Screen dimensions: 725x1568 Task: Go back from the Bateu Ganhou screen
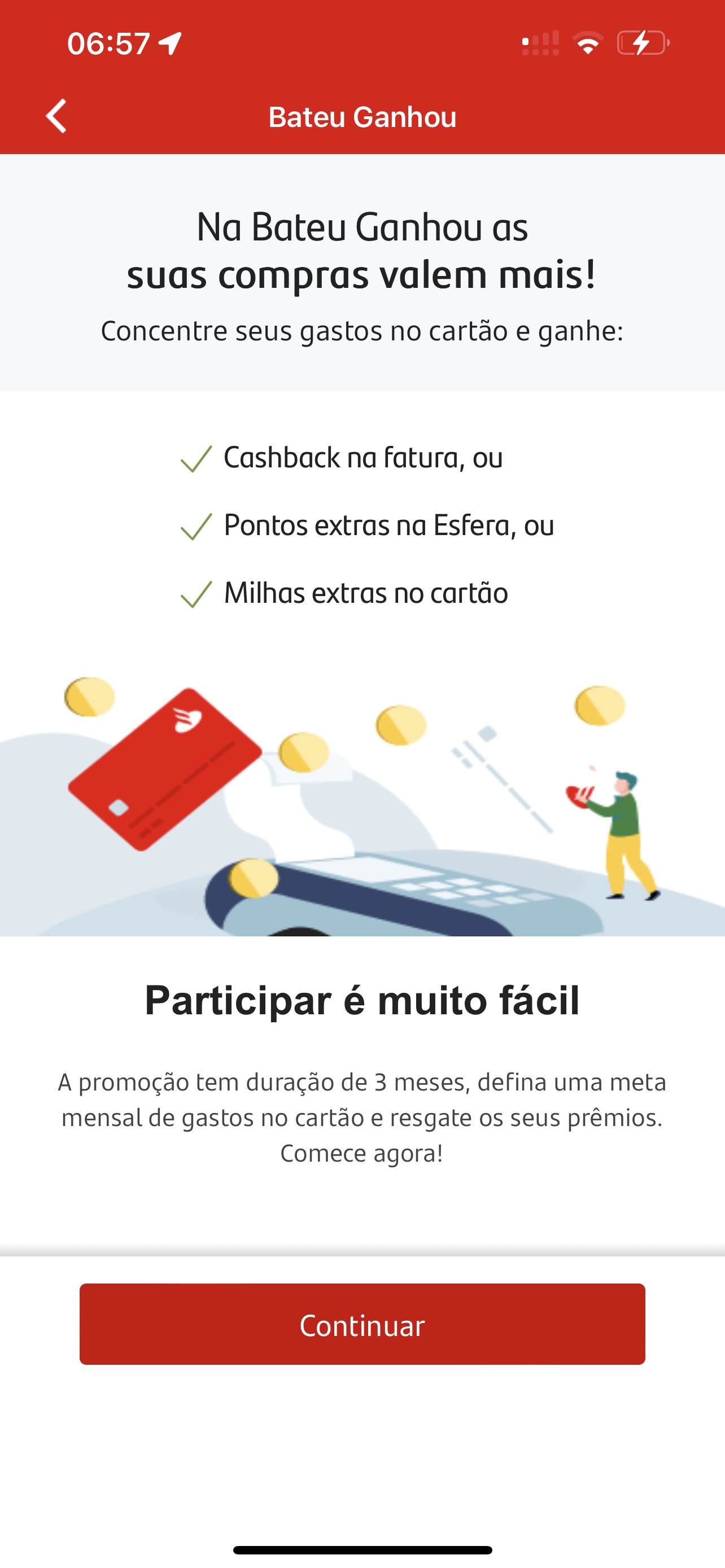pos(56,116)
